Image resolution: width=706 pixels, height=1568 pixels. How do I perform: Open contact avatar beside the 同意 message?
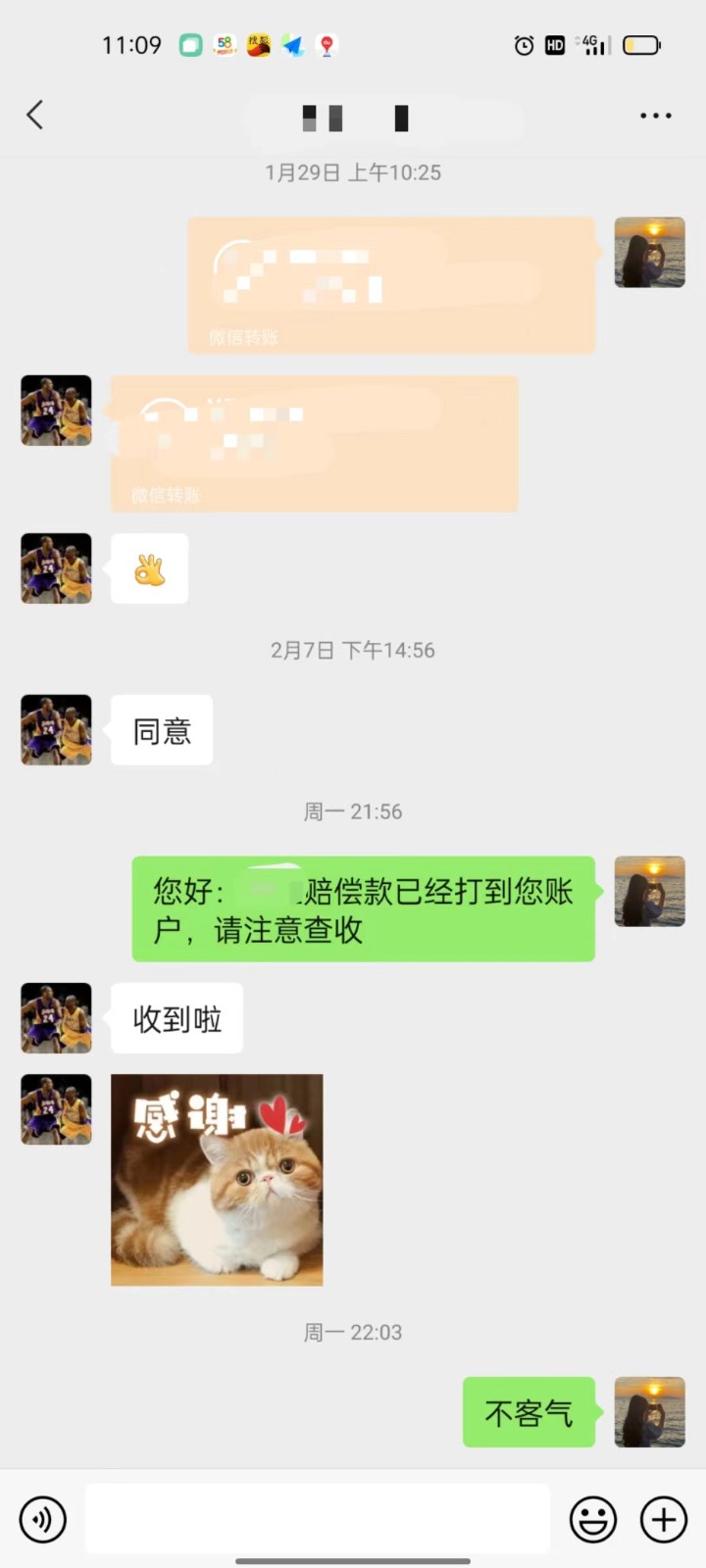point(57,730)
